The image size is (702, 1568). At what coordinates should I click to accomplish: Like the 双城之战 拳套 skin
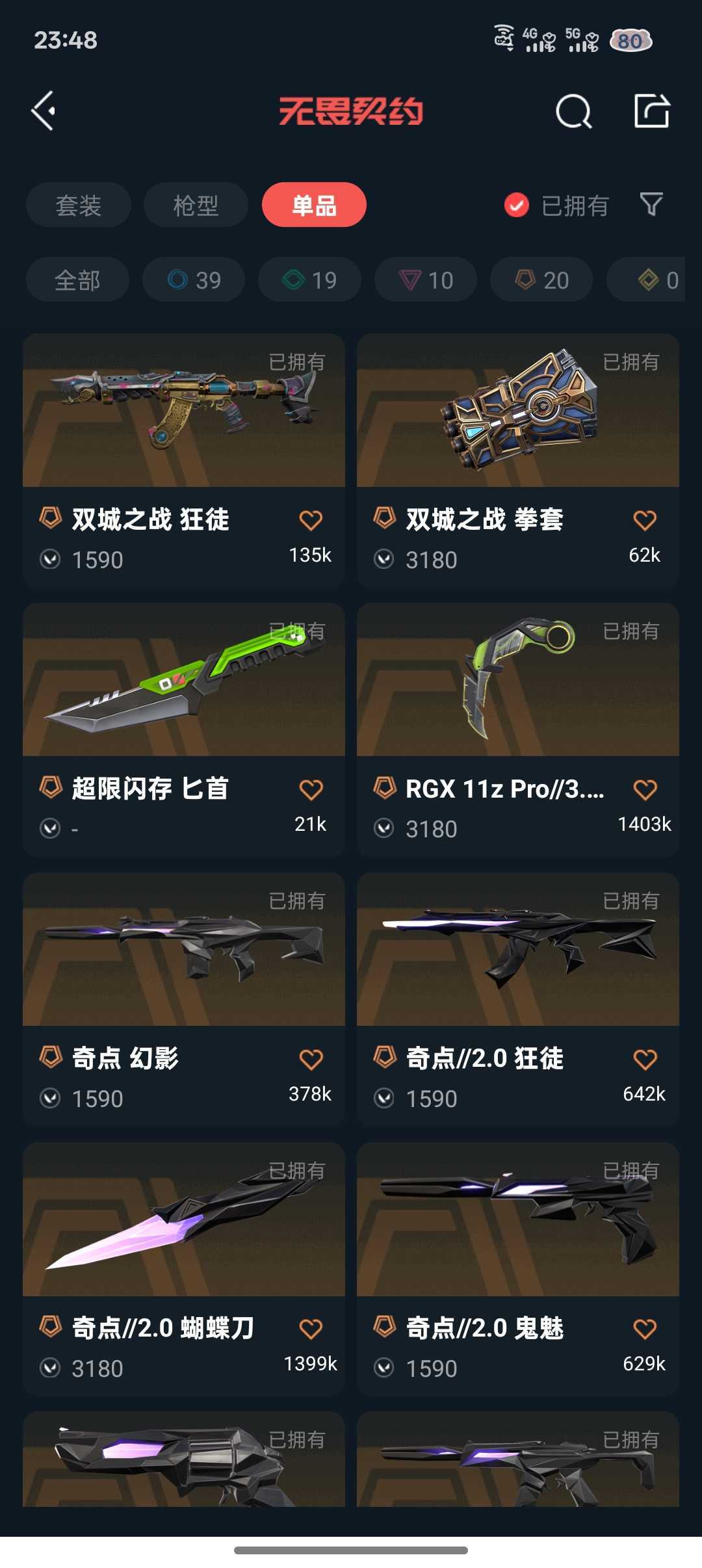click(645, 520)
